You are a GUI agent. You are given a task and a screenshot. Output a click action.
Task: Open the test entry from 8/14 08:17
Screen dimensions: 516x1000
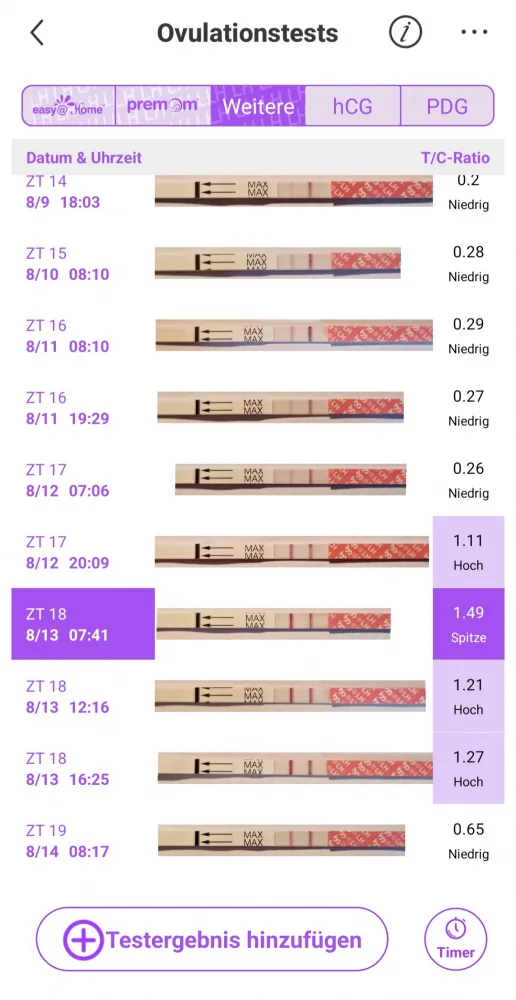[258, 841]
